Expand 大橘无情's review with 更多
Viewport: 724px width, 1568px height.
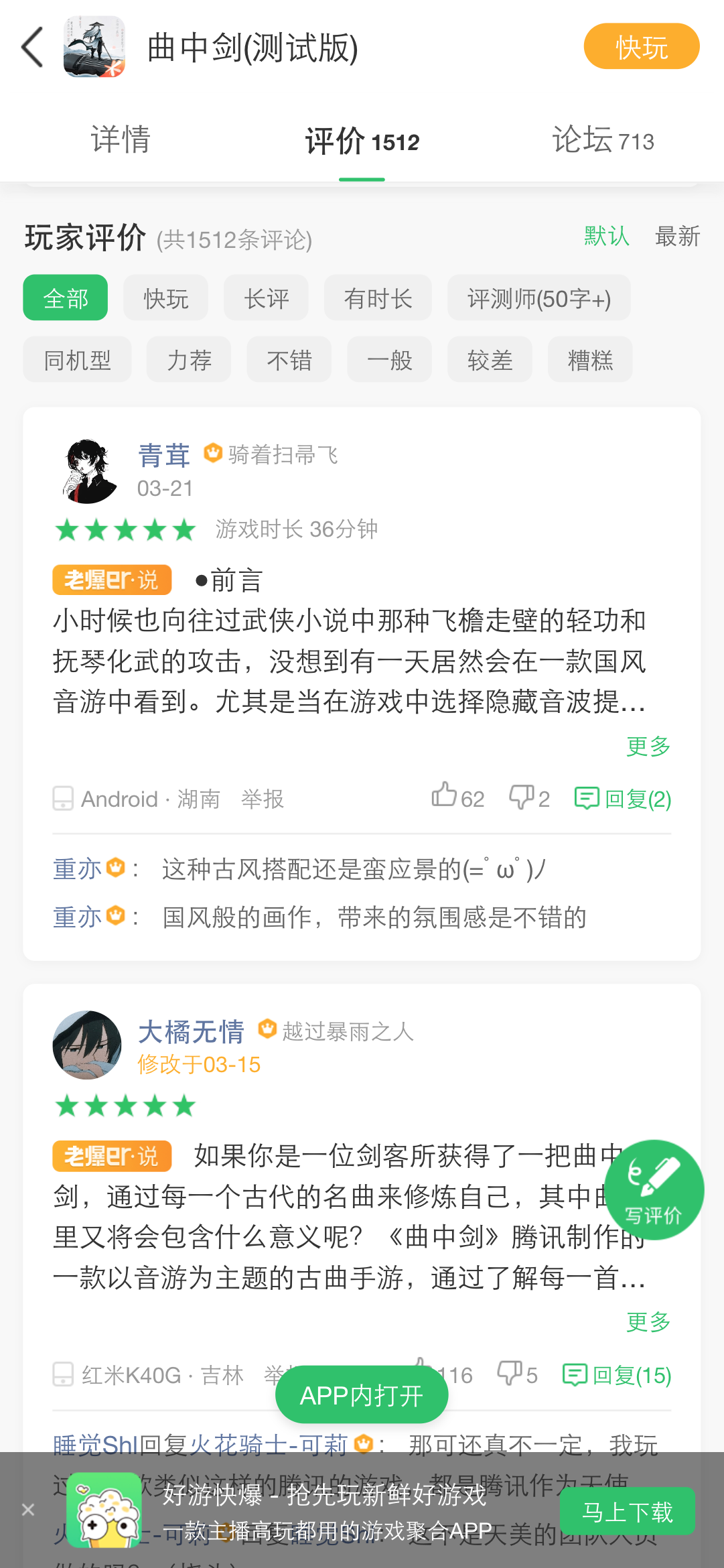648,1321
